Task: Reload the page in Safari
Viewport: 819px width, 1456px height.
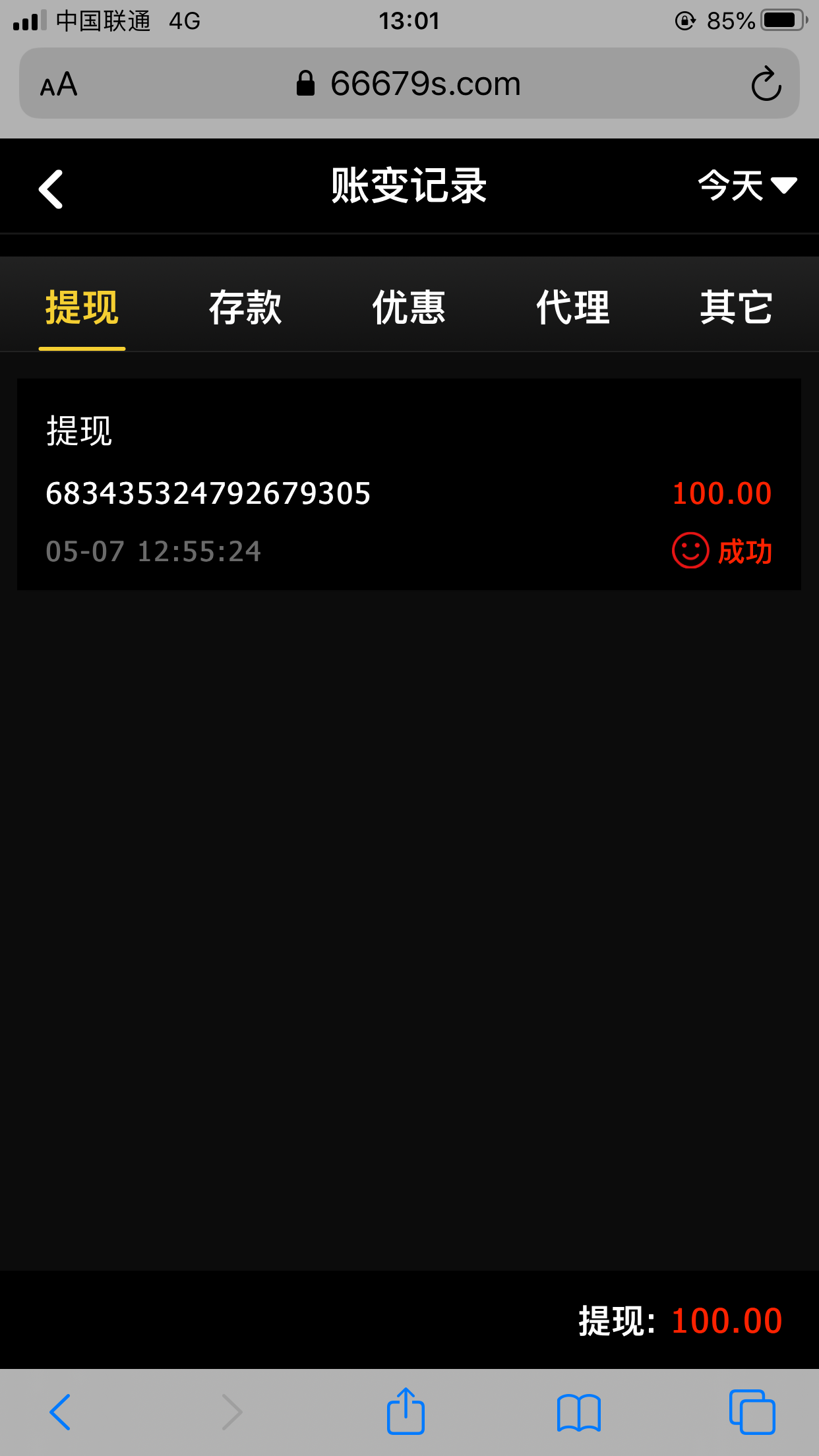Action: coord(766,84)
